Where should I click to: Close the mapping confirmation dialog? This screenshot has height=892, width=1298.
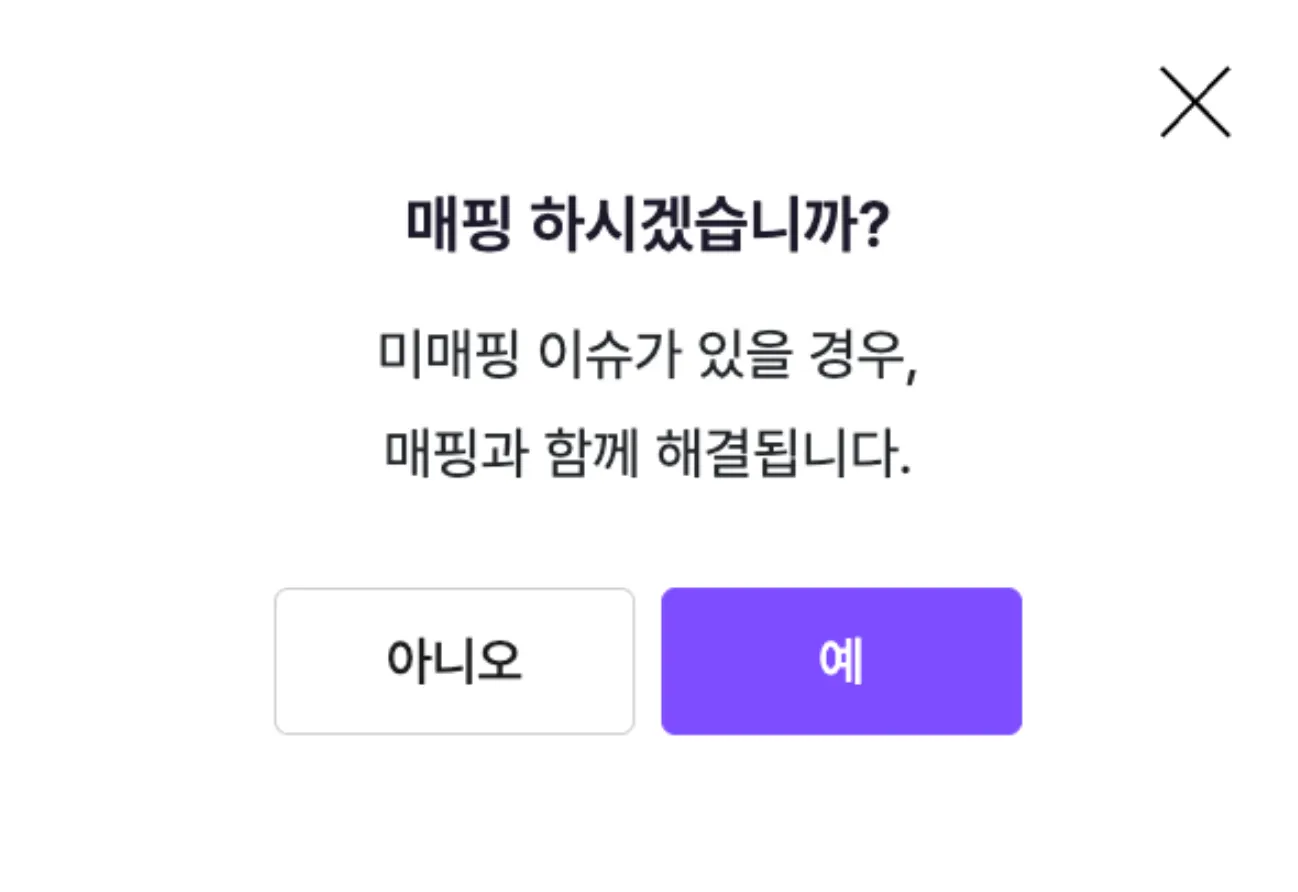[1194, 102]
